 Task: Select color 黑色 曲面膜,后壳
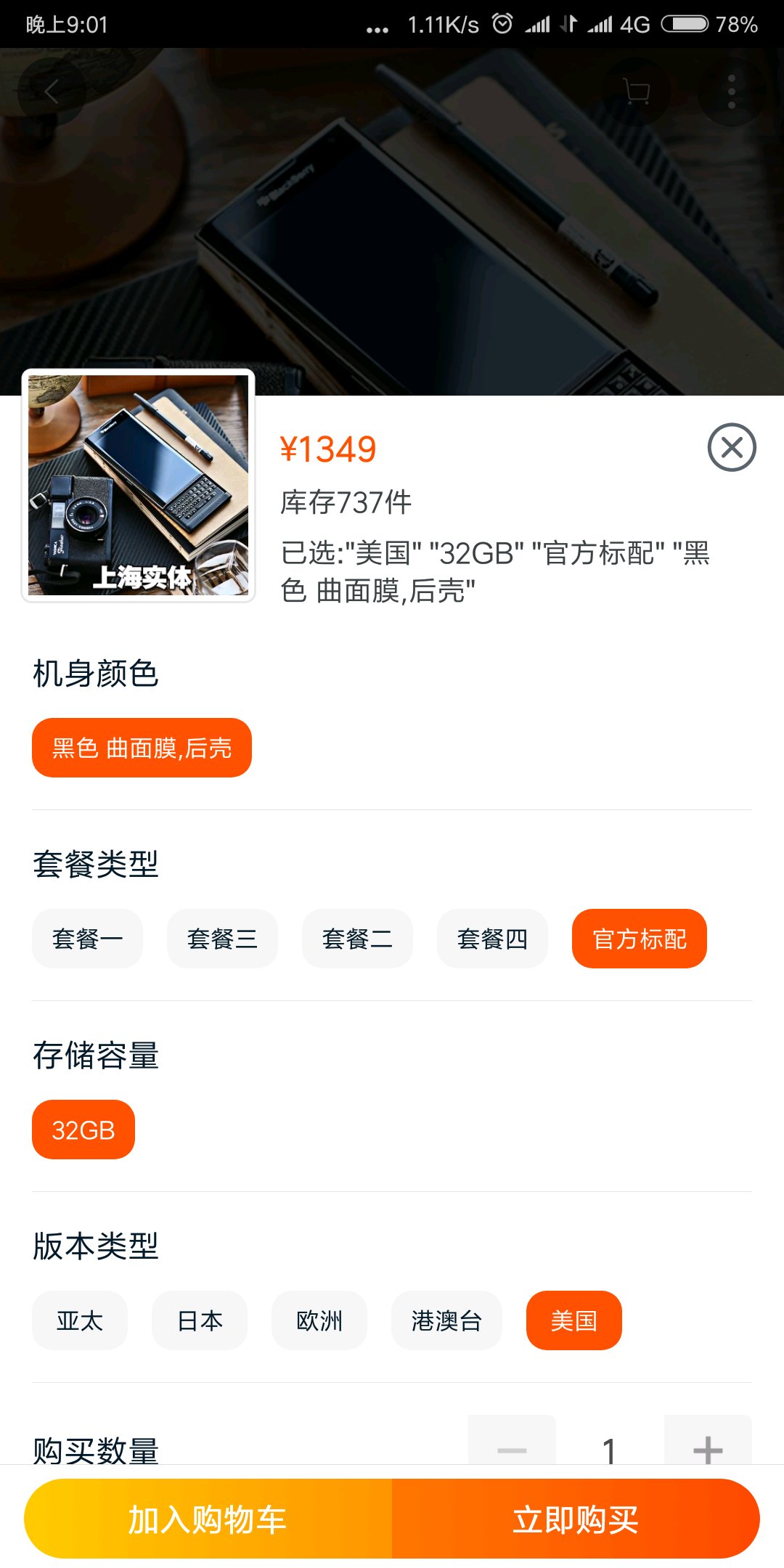142,748
